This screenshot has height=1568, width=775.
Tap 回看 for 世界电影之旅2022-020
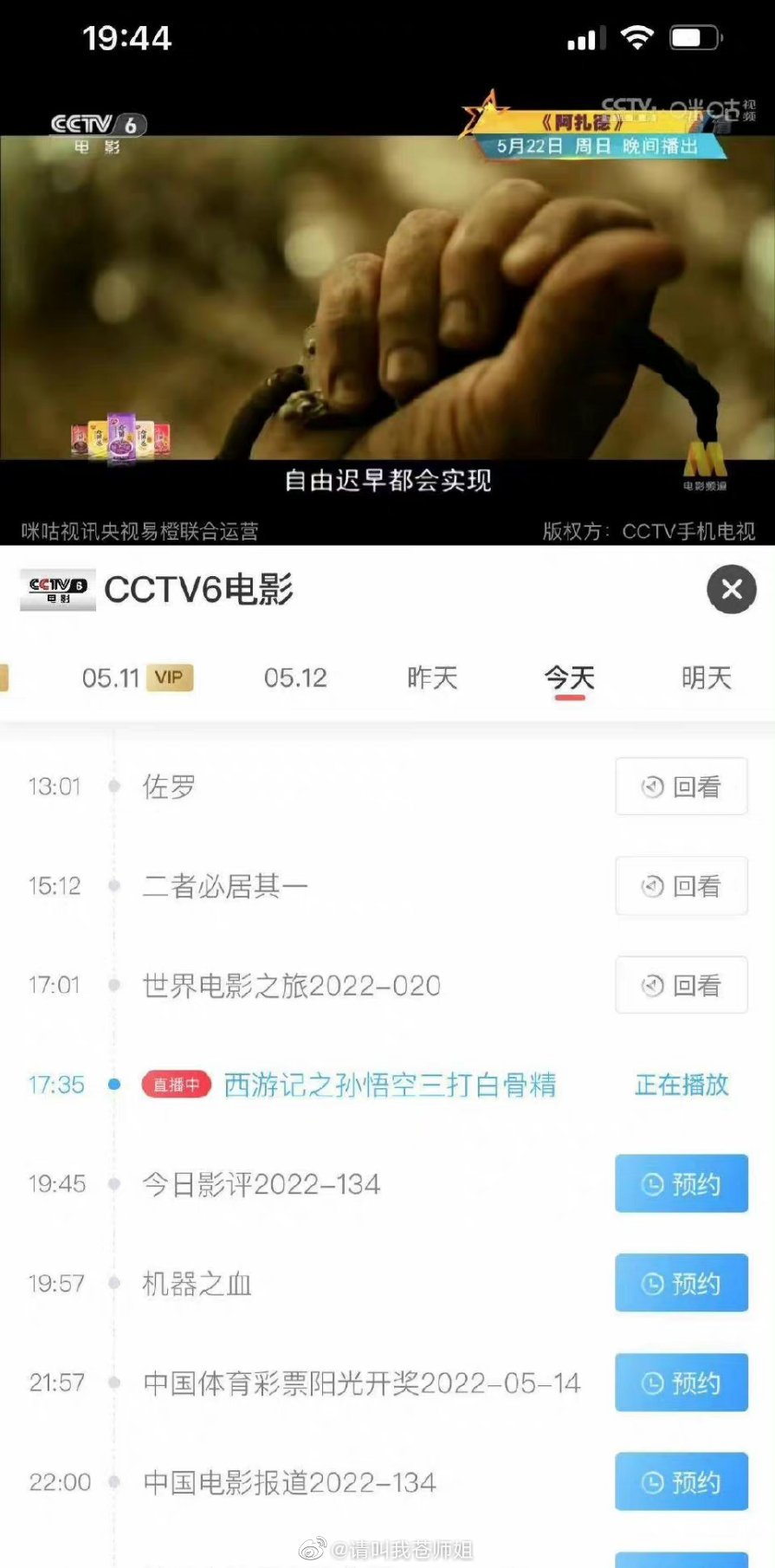681,985
